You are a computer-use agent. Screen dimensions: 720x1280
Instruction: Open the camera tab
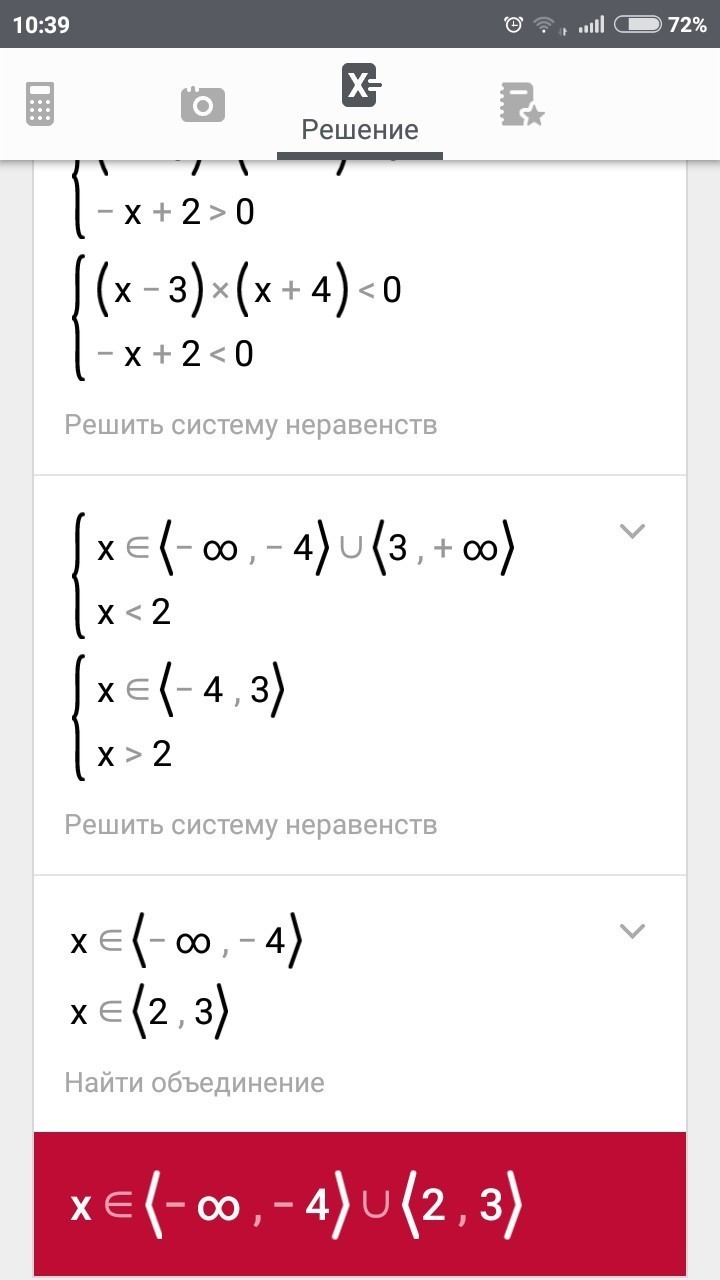(x=202, y=104)
